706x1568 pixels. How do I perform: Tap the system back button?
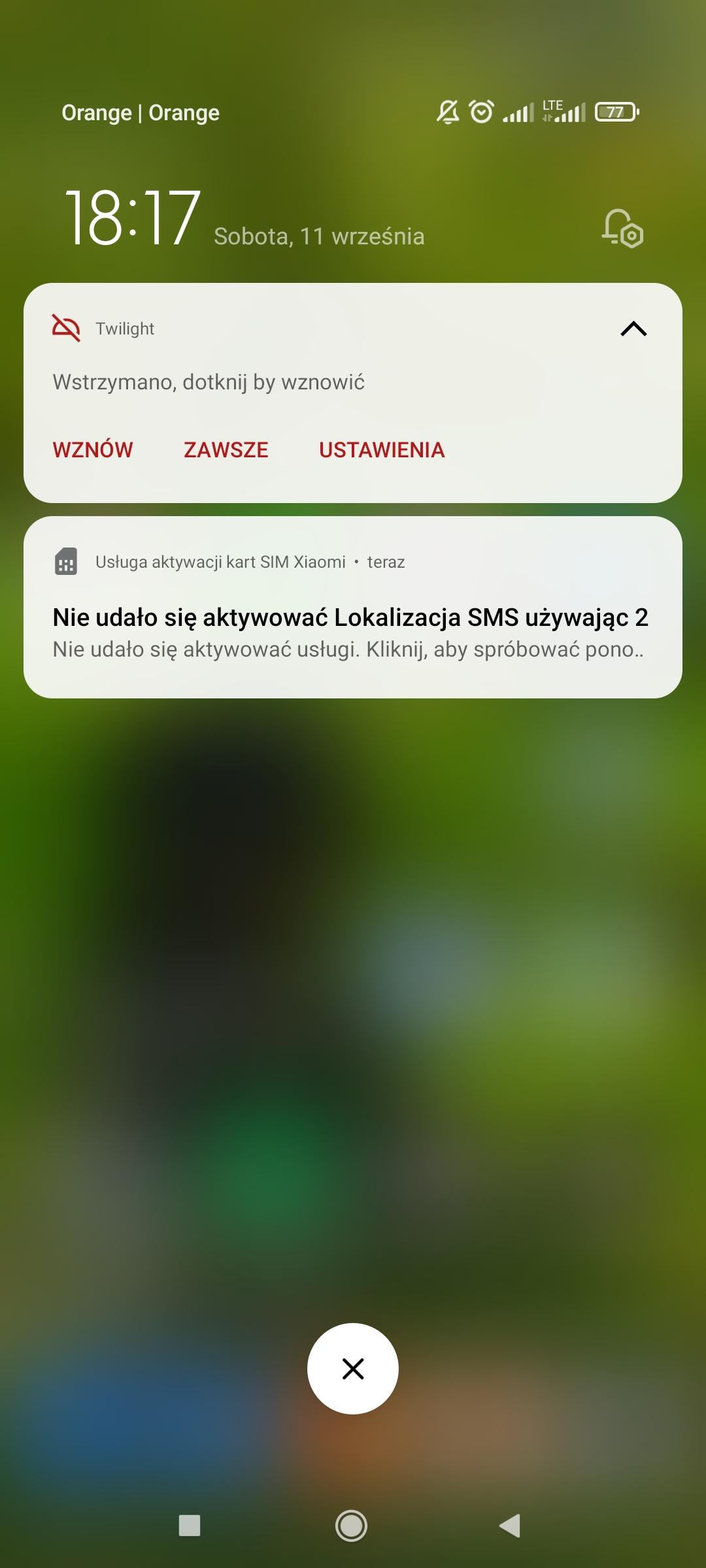[x=511, y=1526]
